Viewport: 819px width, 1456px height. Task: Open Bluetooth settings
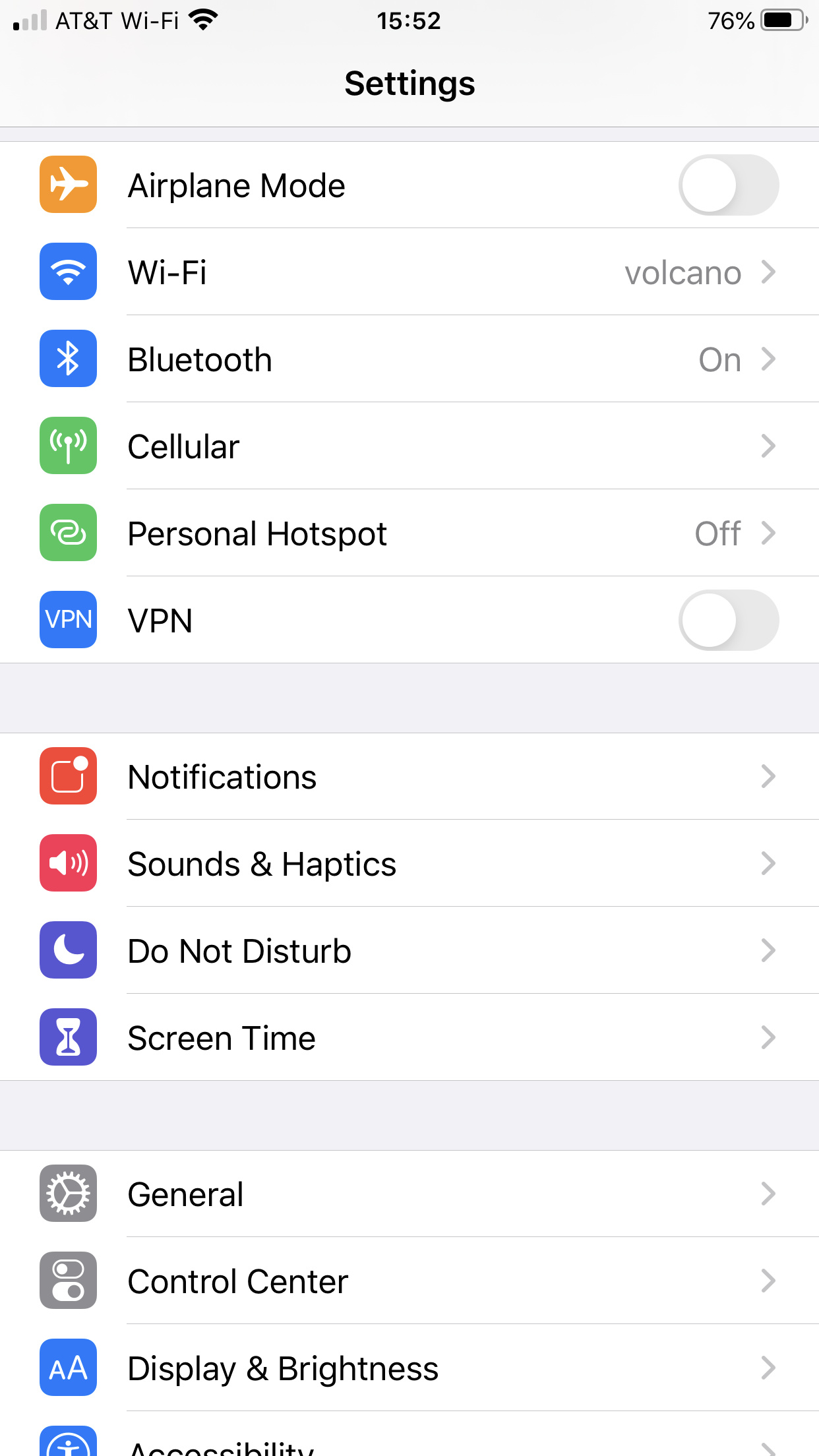point(409,360)
